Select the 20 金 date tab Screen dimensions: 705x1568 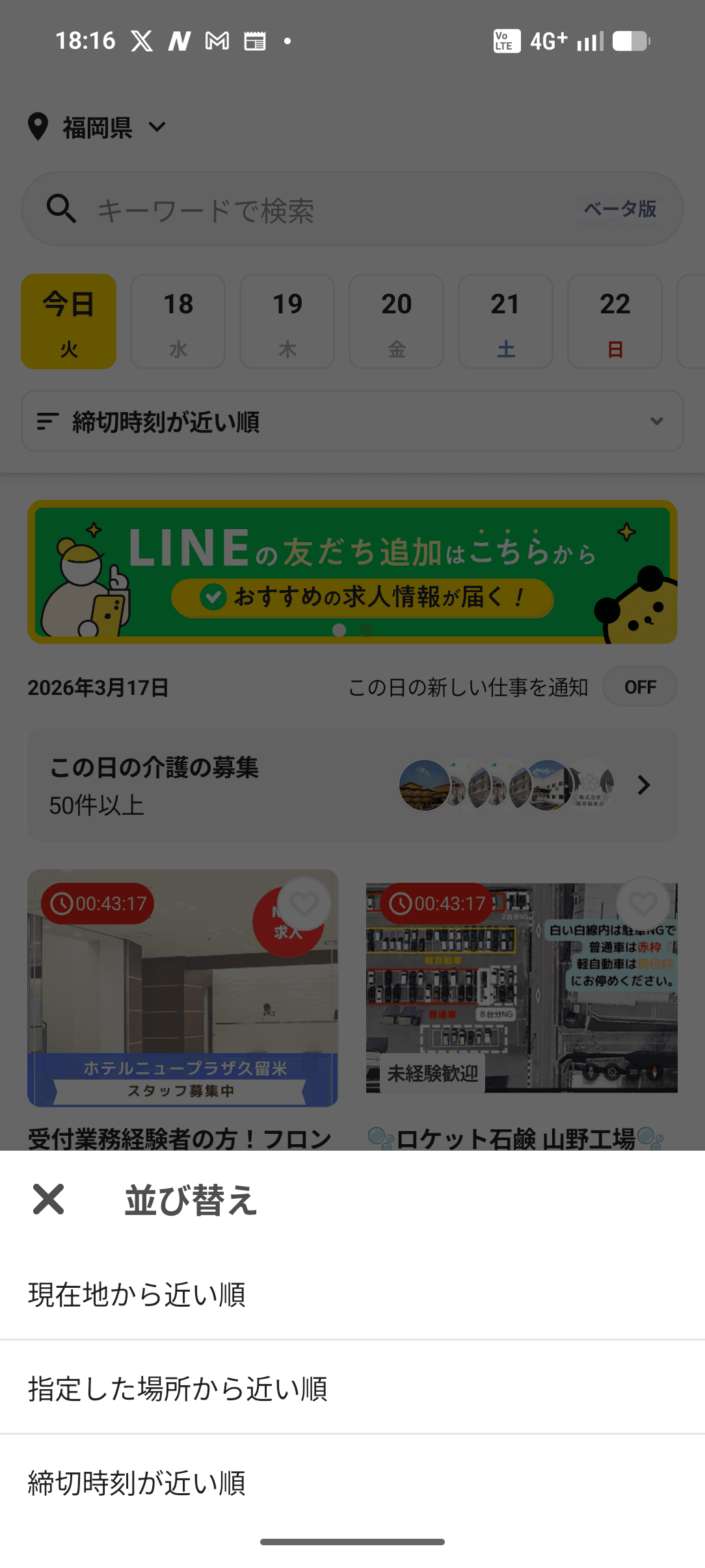396,322
